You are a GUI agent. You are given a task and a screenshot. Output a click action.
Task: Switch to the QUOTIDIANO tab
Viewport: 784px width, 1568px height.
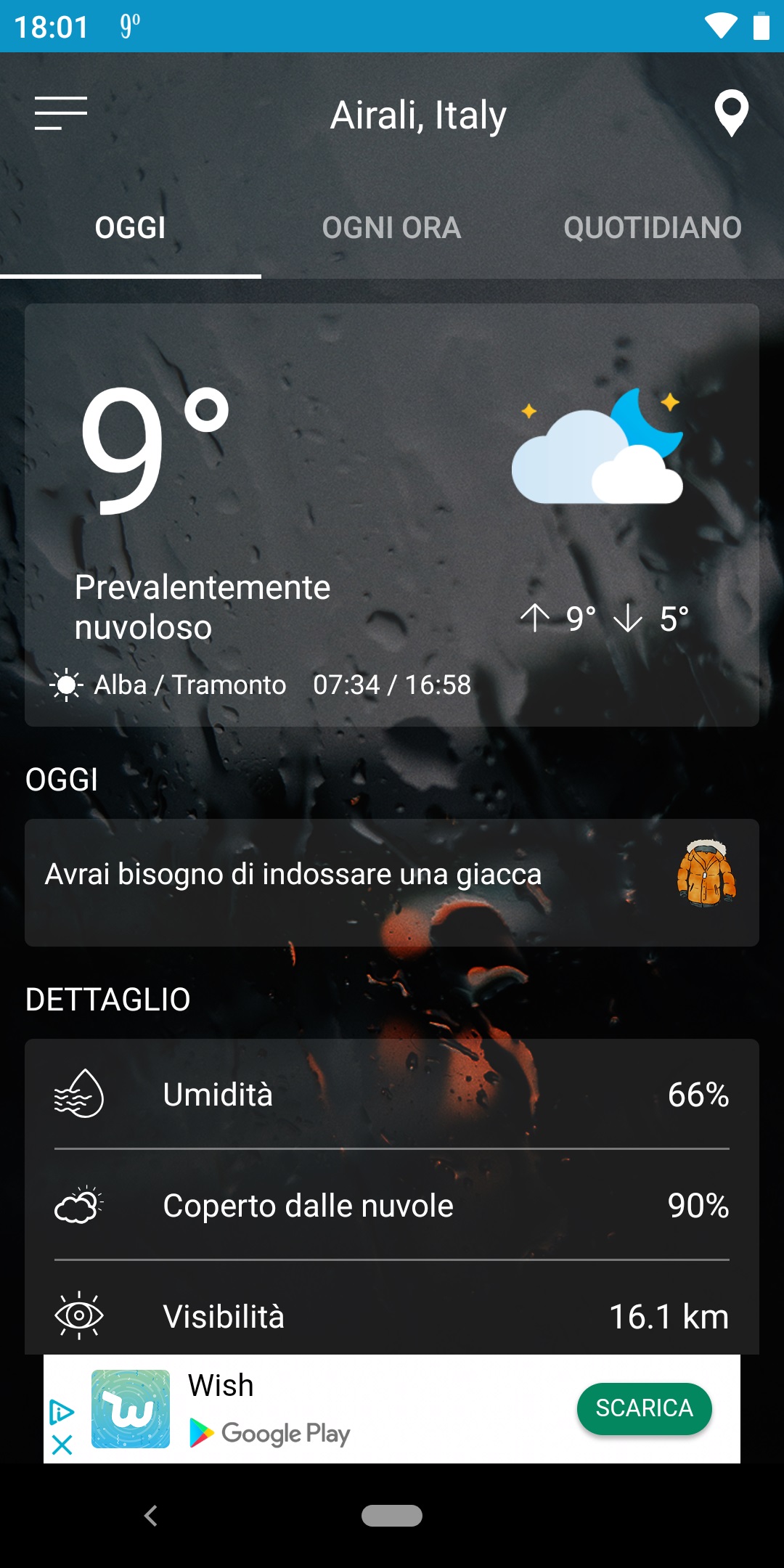tap(653, 228)
